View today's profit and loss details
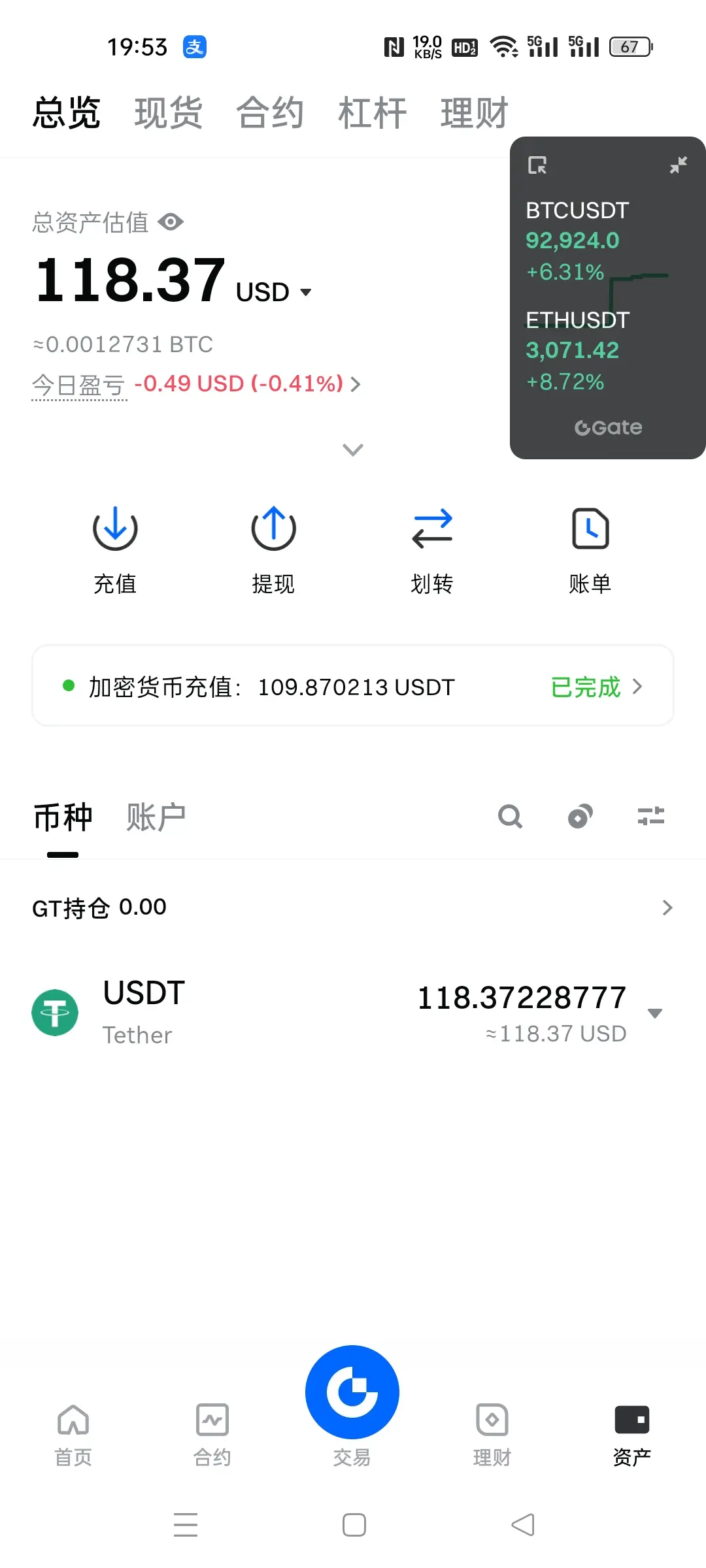 tap(247, 384)
